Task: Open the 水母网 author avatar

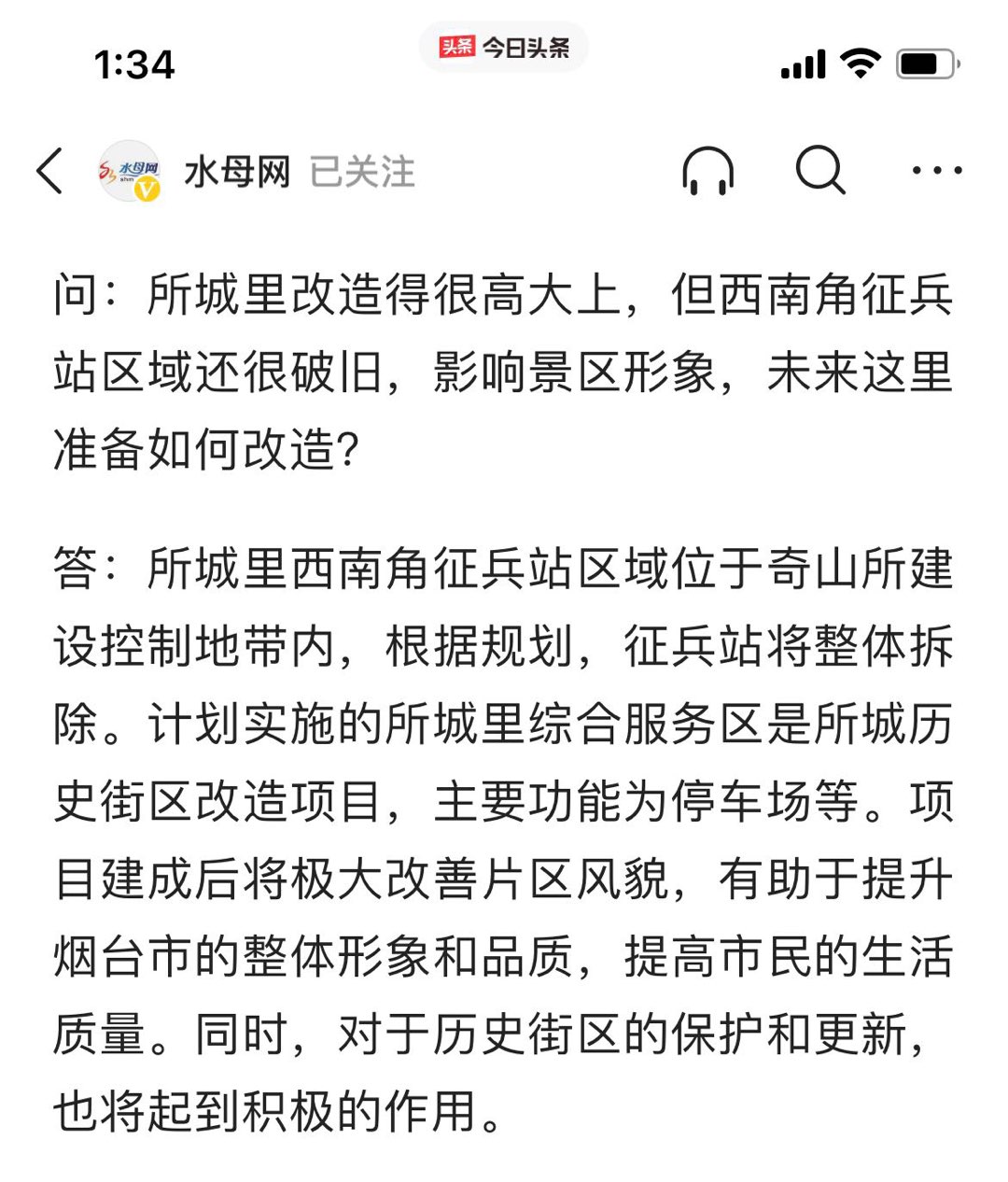Action: (130, 172)
